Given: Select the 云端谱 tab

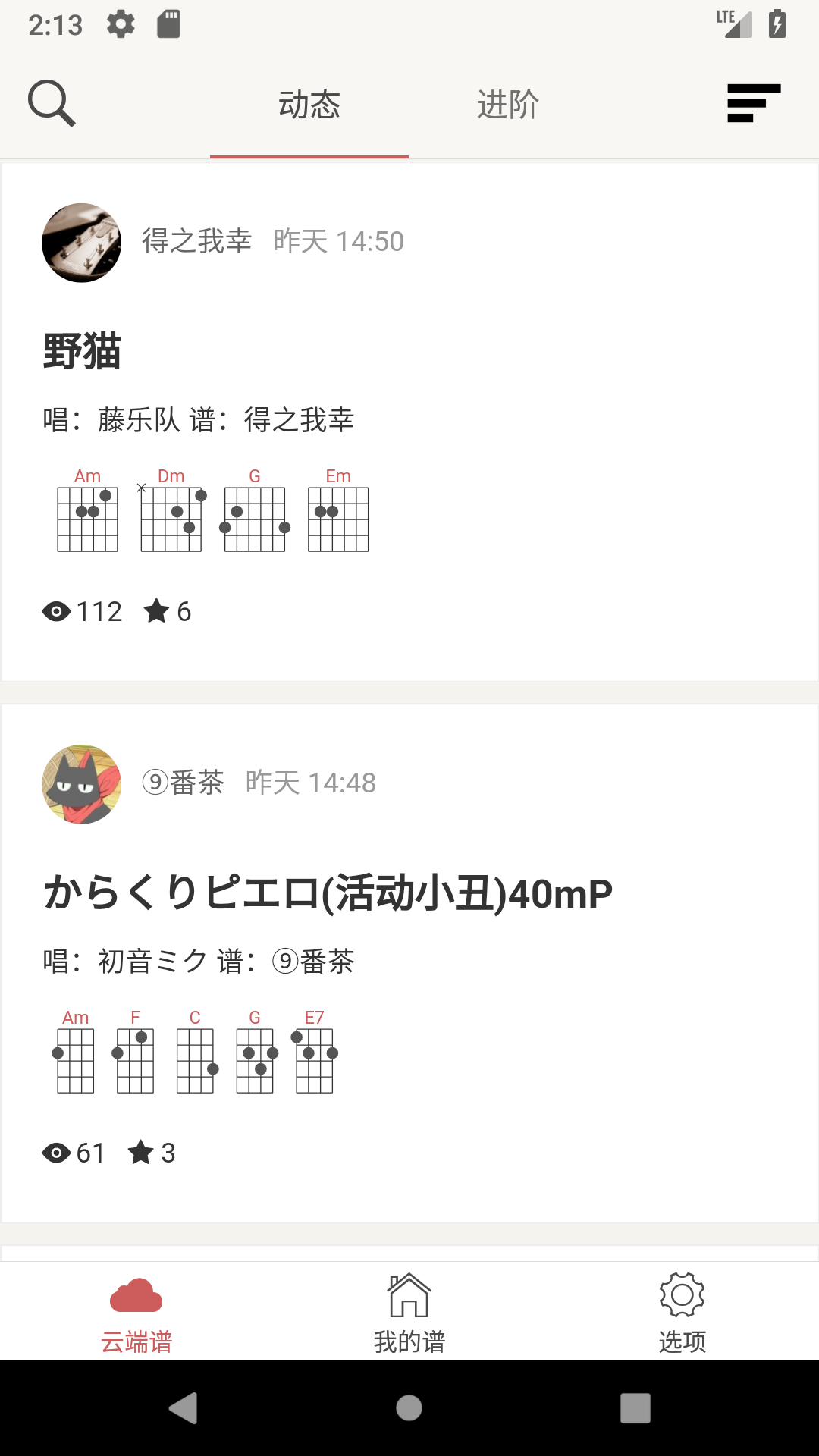Looking at the screenshot, I should click(136, 1312).
